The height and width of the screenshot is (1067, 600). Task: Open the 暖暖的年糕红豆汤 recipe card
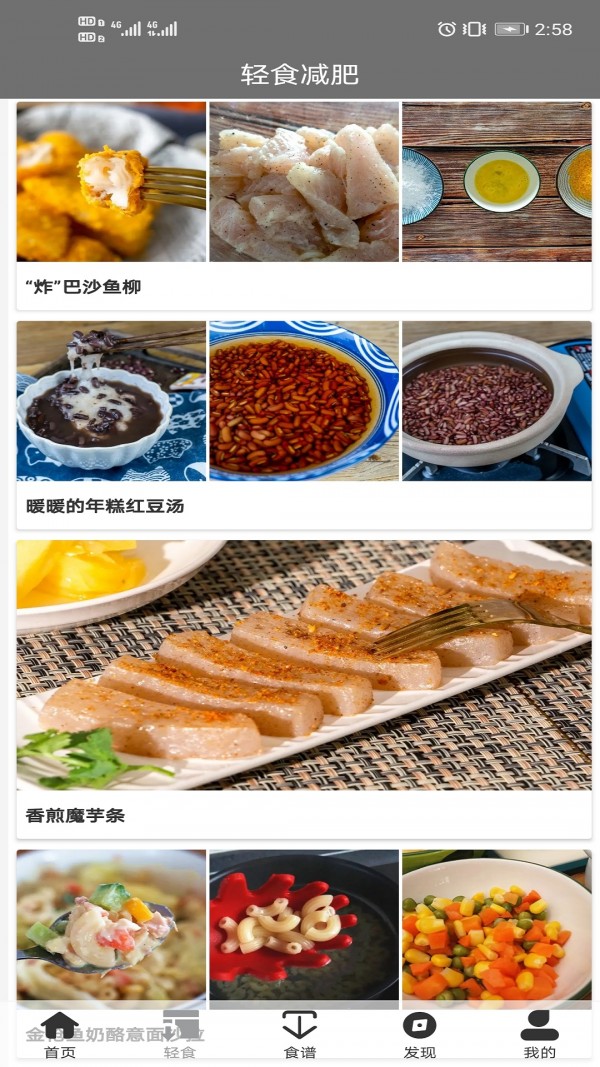tap(303, 424)
